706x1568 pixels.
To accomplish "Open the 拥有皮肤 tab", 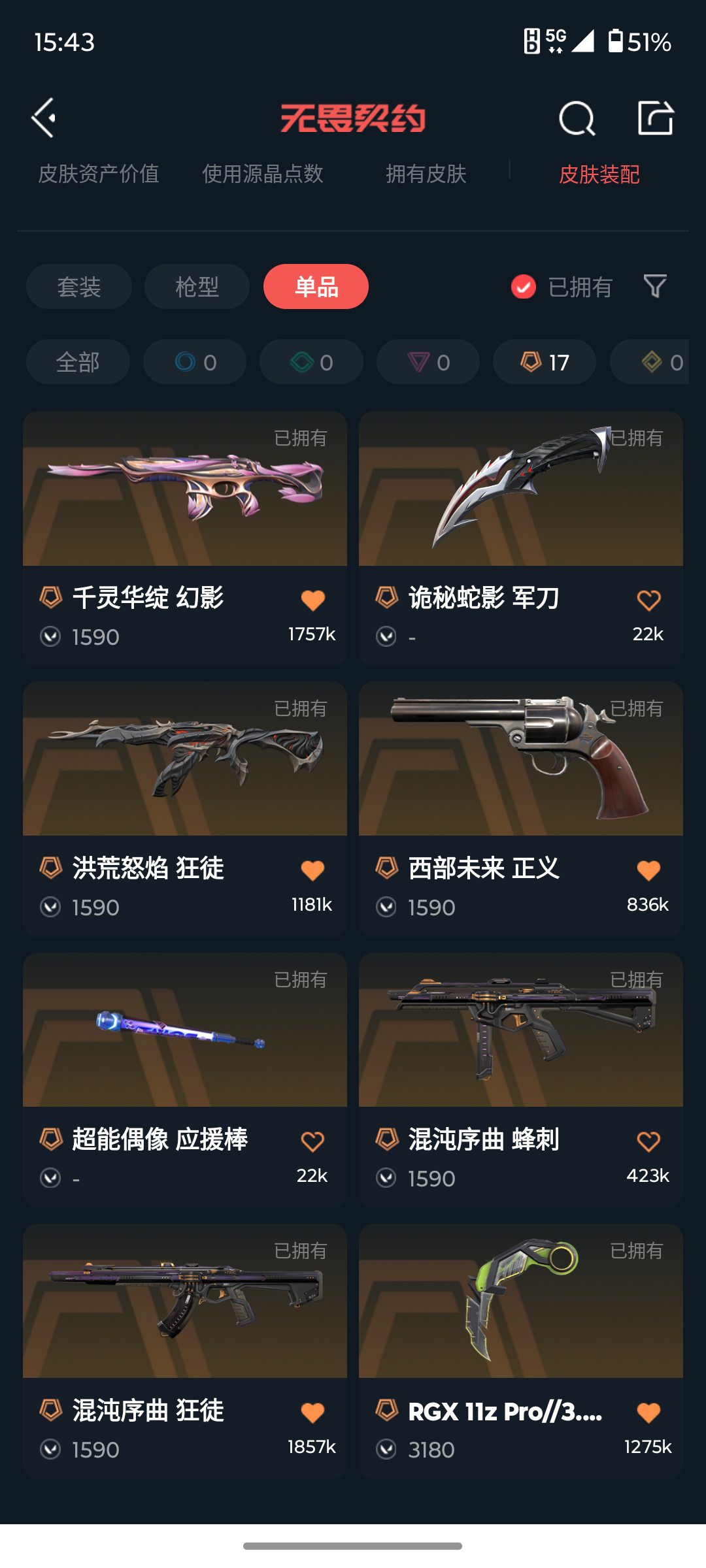I will pyautogui.click(x=426, y=174).
